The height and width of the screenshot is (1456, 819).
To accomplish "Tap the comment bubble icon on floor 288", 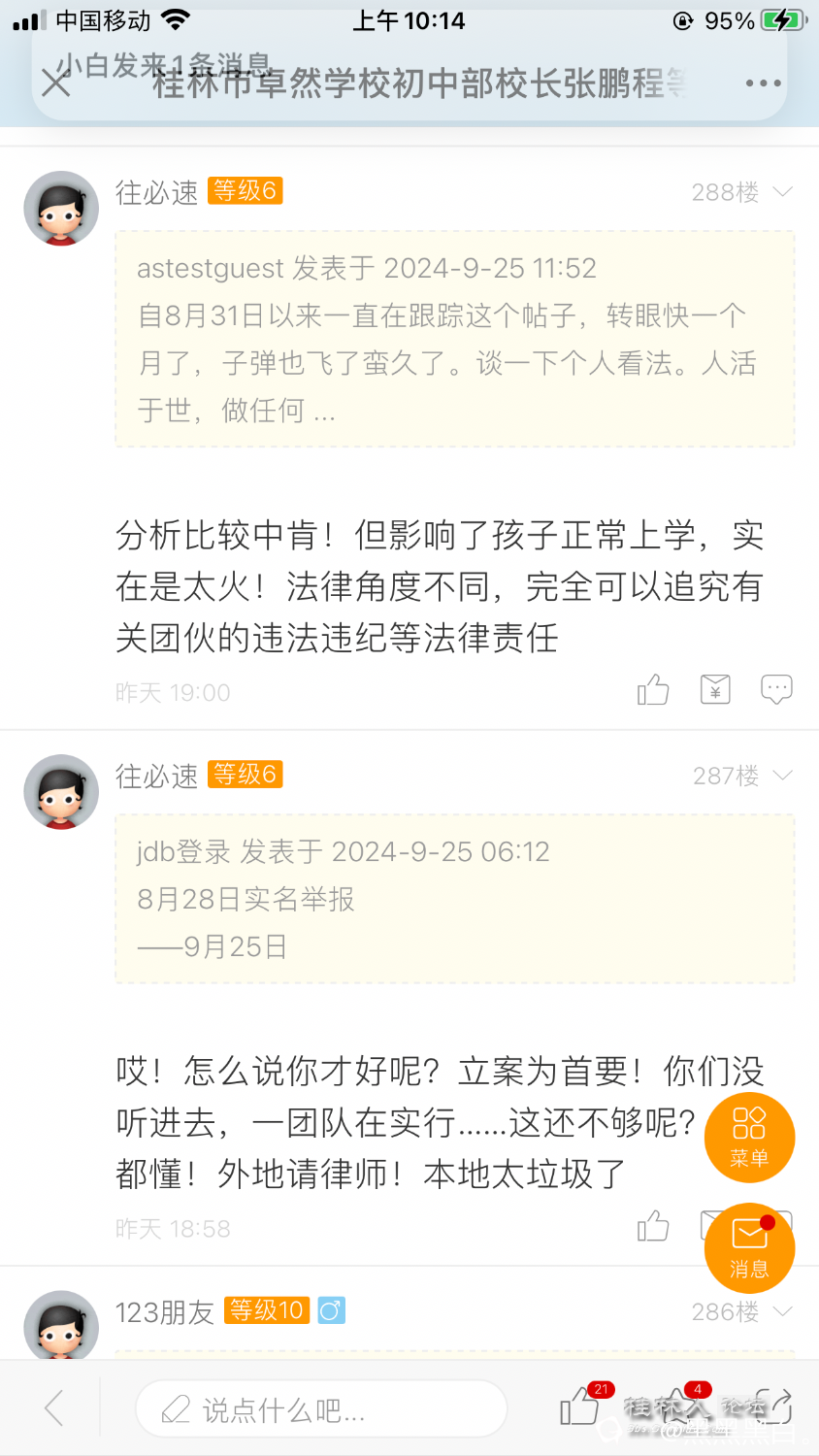I will point(776,688).
